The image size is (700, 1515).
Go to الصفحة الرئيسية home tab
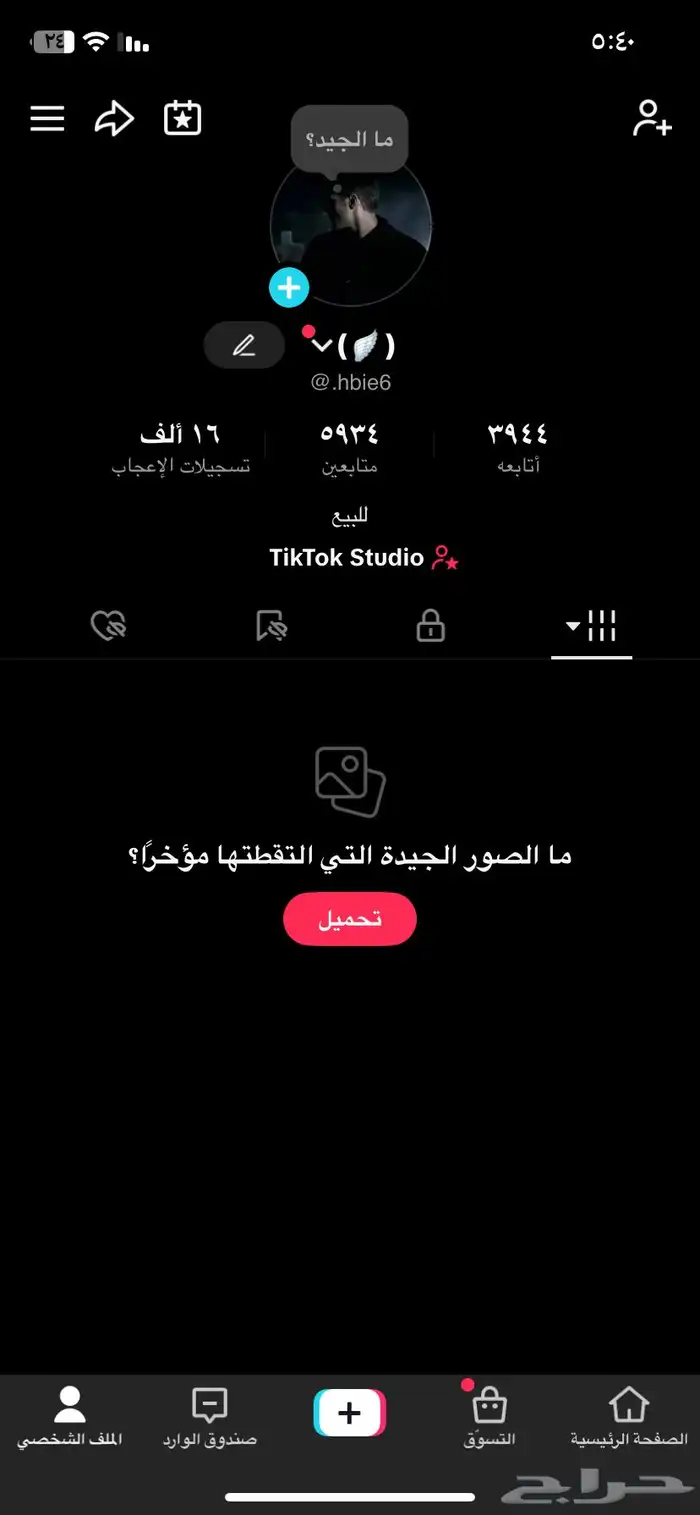[x=628, y=1417]
